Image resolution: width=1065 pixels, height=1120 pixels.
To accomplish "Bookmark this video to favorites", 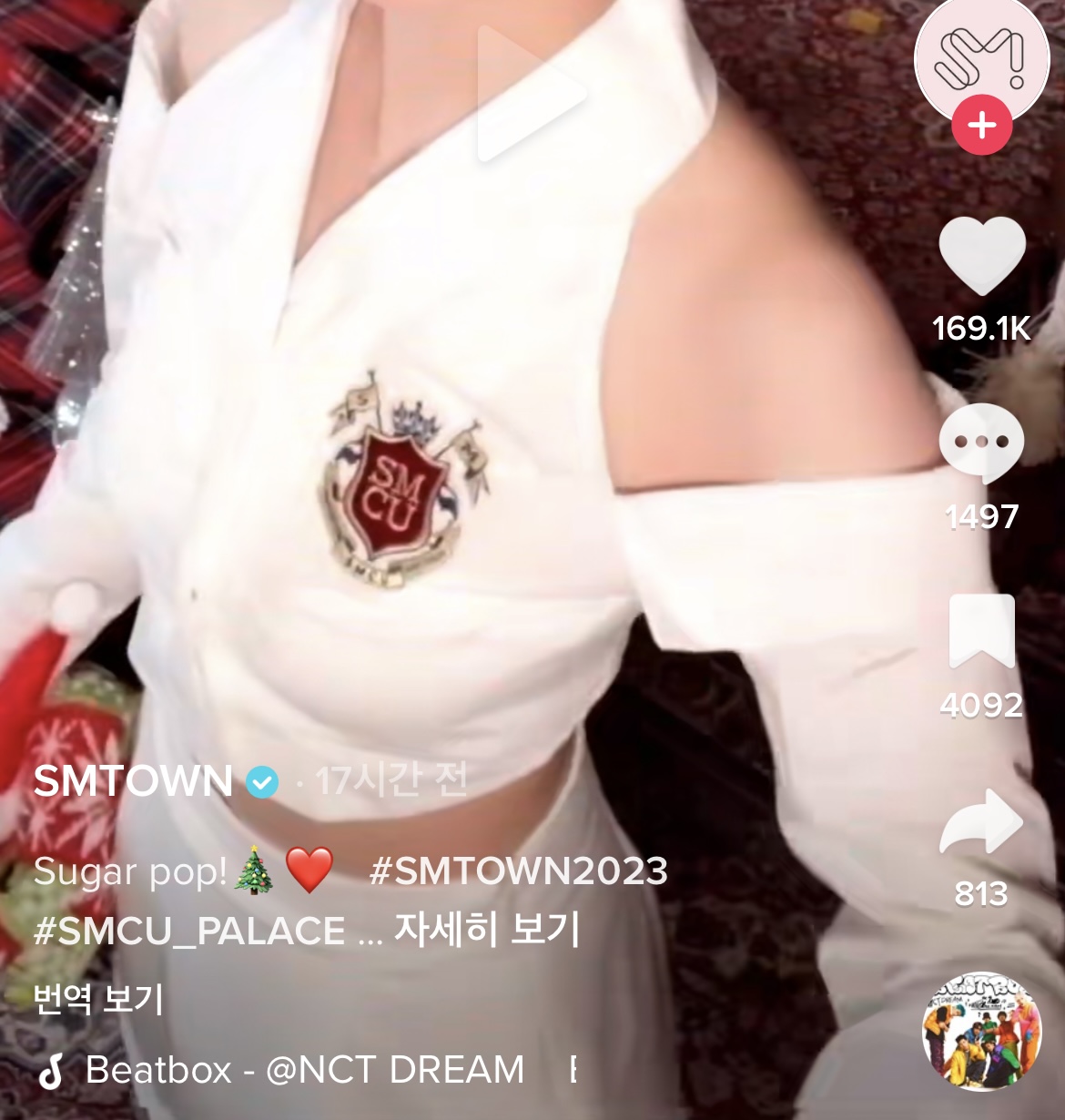I will (x=981, y=631).
